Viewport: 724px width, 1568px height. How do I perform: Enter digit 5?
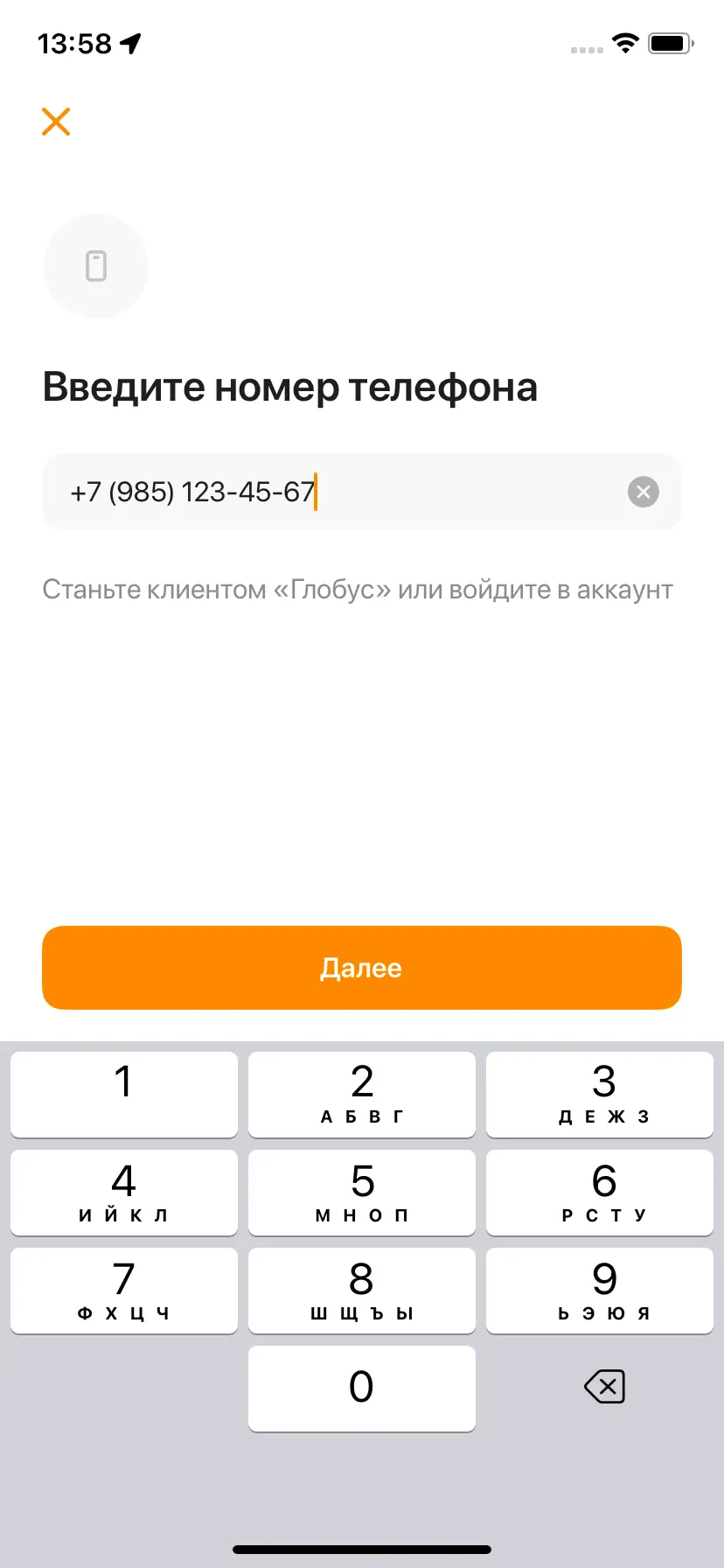[x=362, y=1192]
